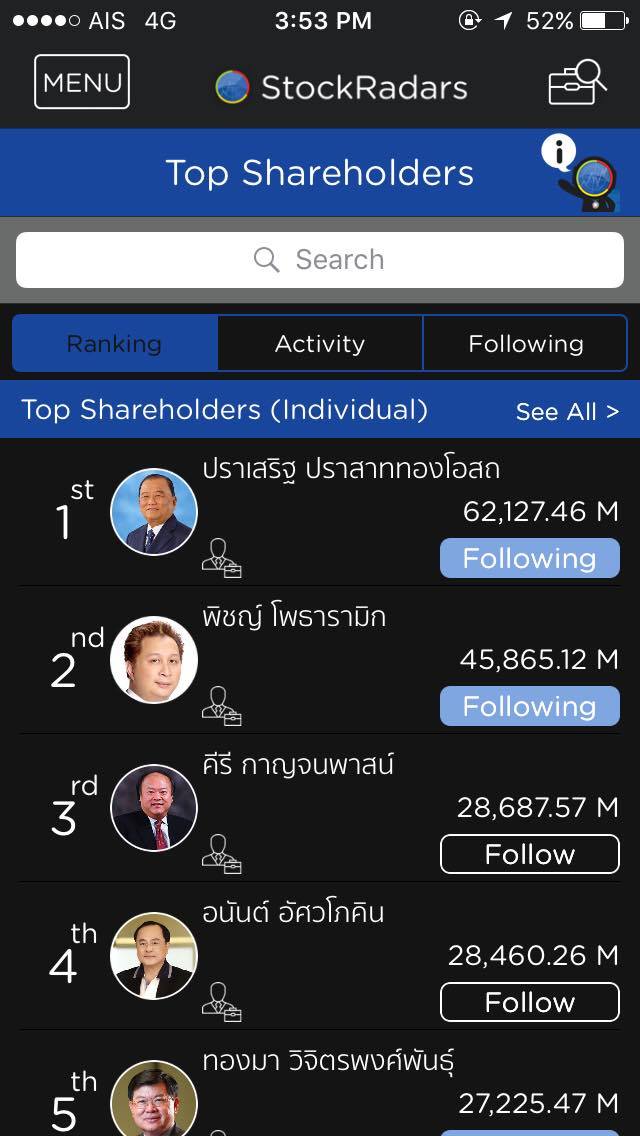The height and width of the screenshot is (1136, 640).
Task: Tap the Search field
Action: pos(320,260)
